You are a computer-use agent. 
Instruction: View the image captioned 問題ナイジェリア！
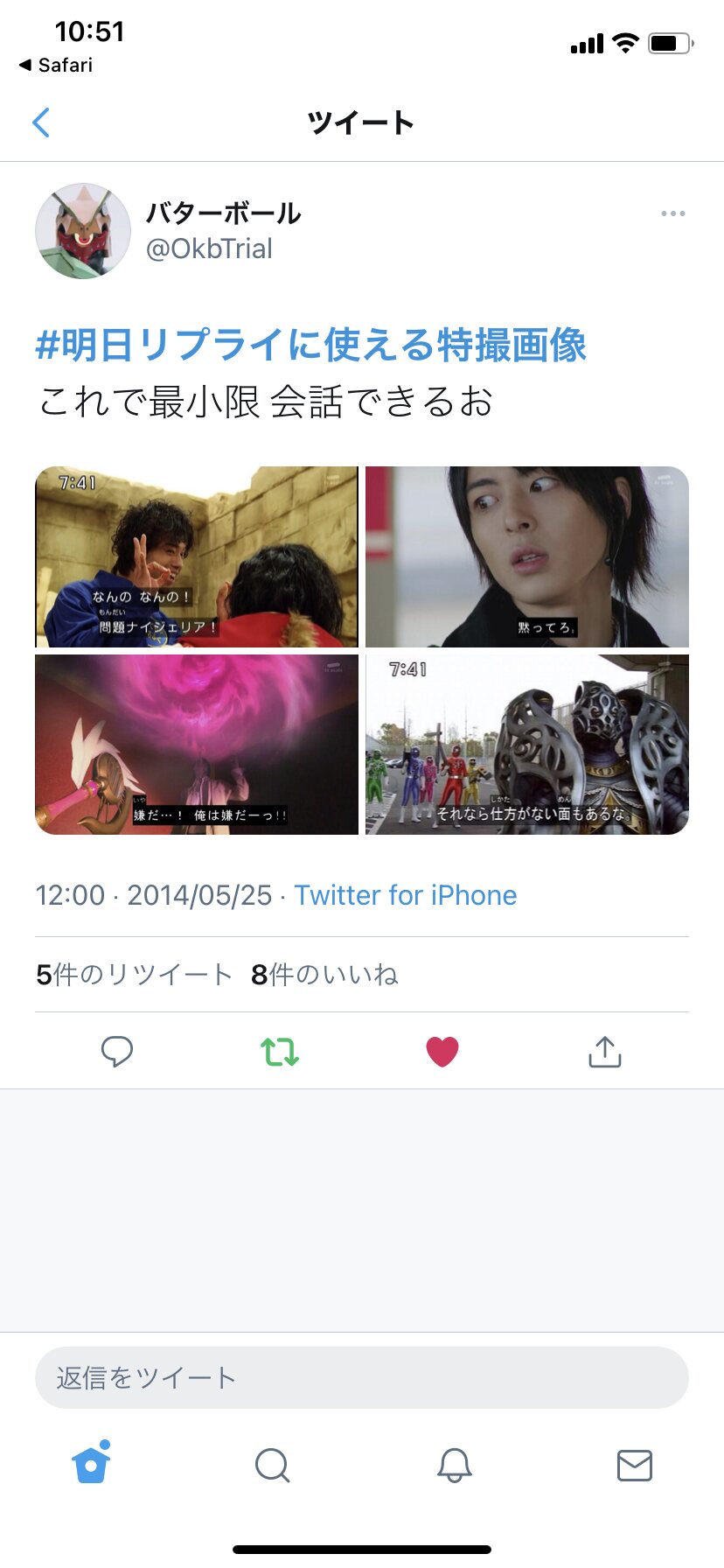[x=197, y=556]
